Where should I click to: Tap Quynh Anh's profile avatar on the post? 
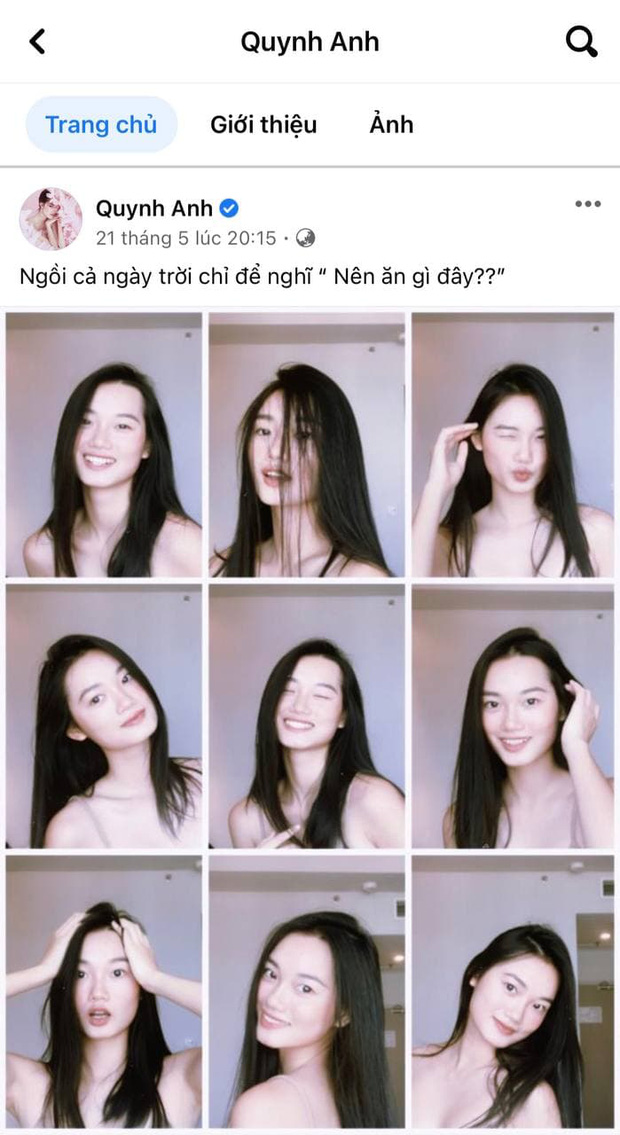[x=51, y=219]
